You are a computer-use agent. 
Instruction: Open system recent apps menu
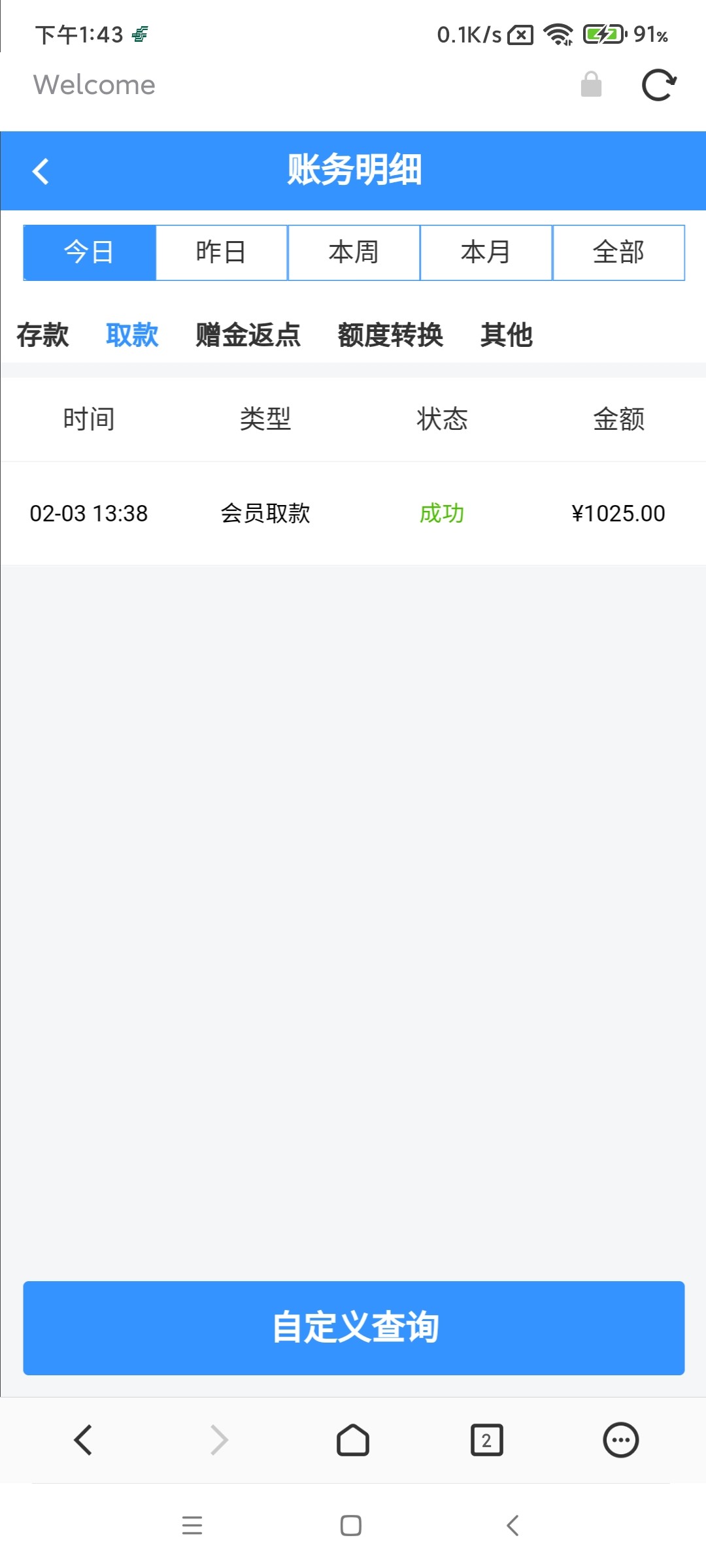click(x=192, y=1526)
